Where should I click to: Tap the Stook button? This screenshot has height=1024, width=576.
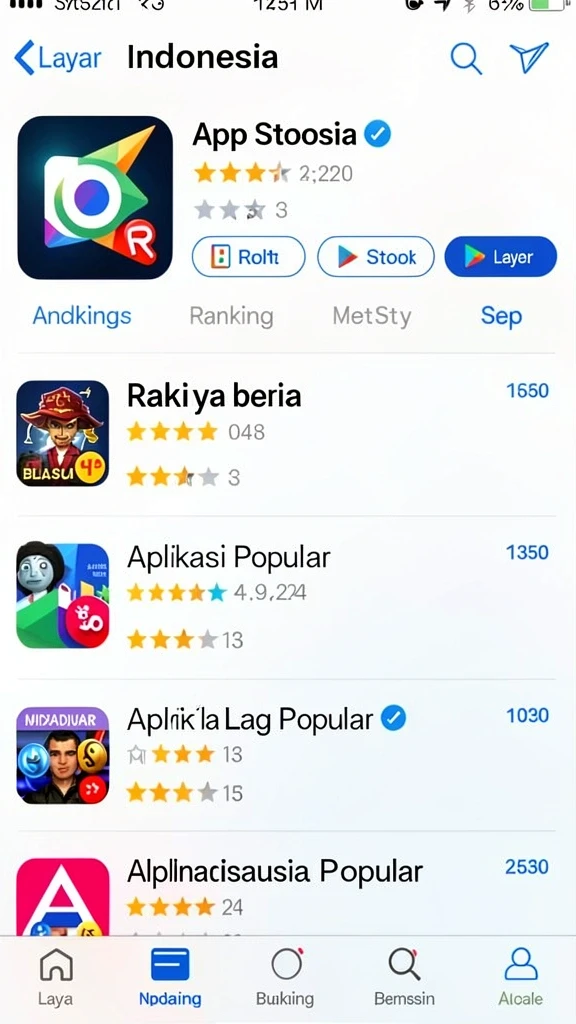coord(376,257)
